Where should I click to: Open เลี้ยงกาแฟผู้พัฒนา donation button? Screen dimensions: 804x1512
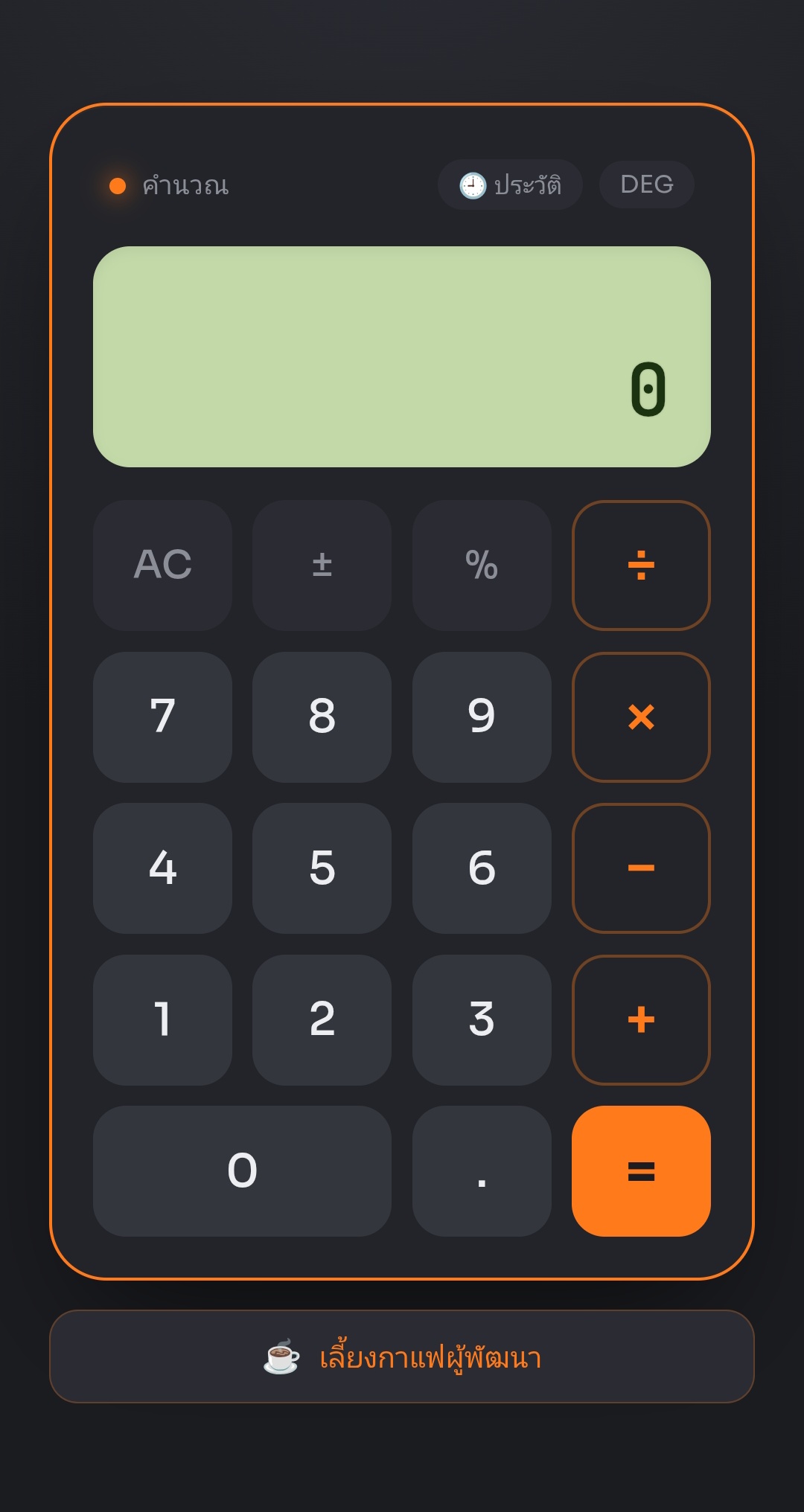pos(402,1356)
